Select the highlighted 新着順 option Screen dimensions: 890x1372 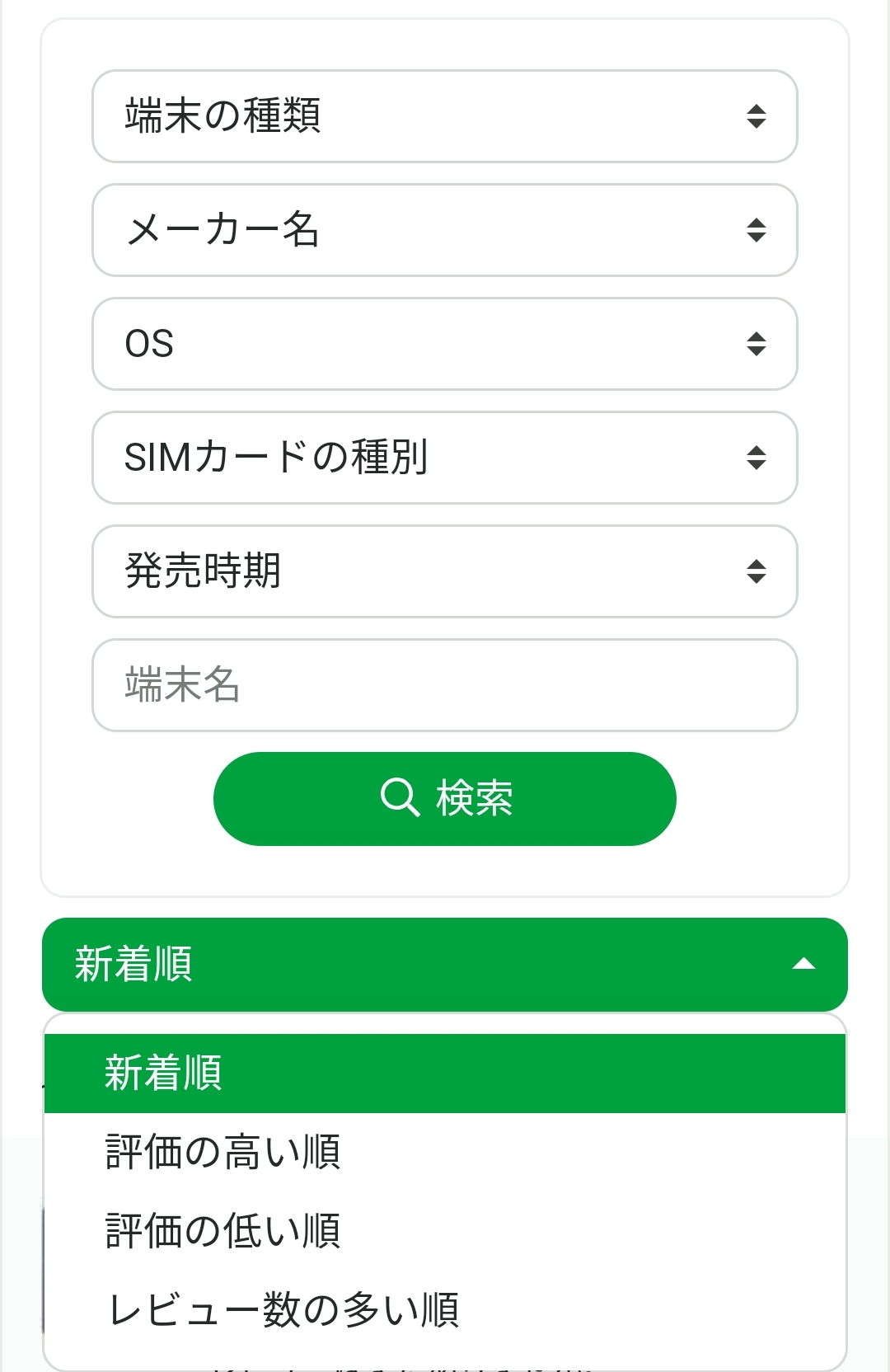(445, 1074)
